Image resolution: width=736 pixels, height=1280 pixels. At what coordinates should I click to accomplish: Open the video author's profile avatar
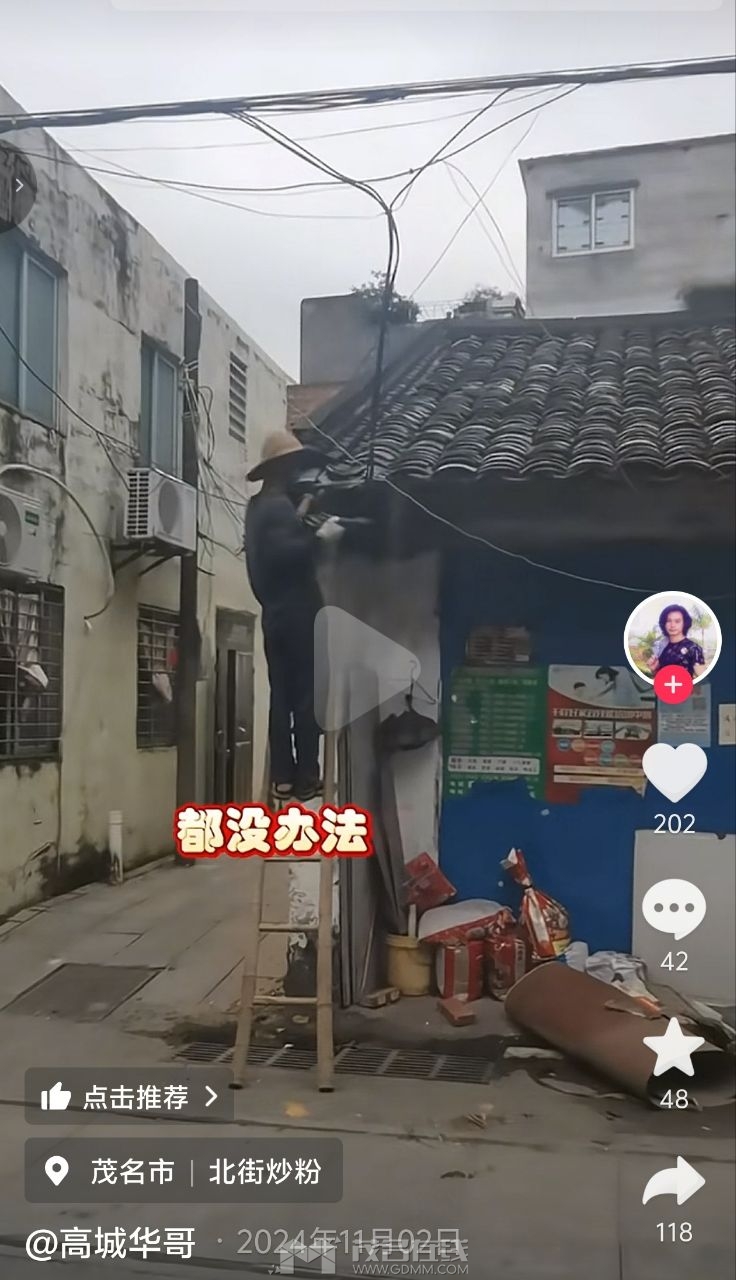click(x=673, y=638)
